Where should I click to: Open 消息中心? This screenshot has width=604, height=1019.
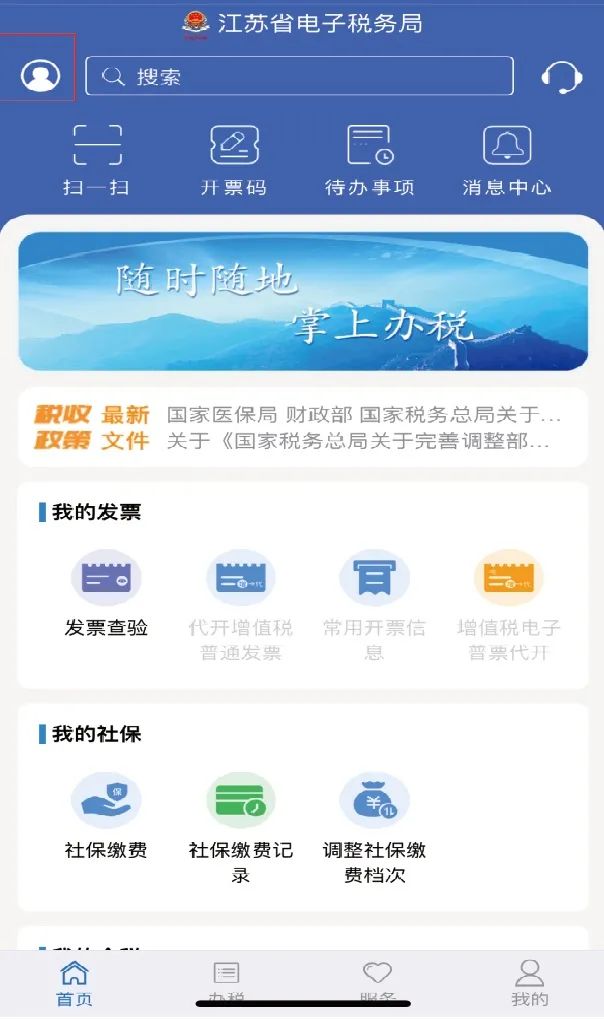coord(507,161)
